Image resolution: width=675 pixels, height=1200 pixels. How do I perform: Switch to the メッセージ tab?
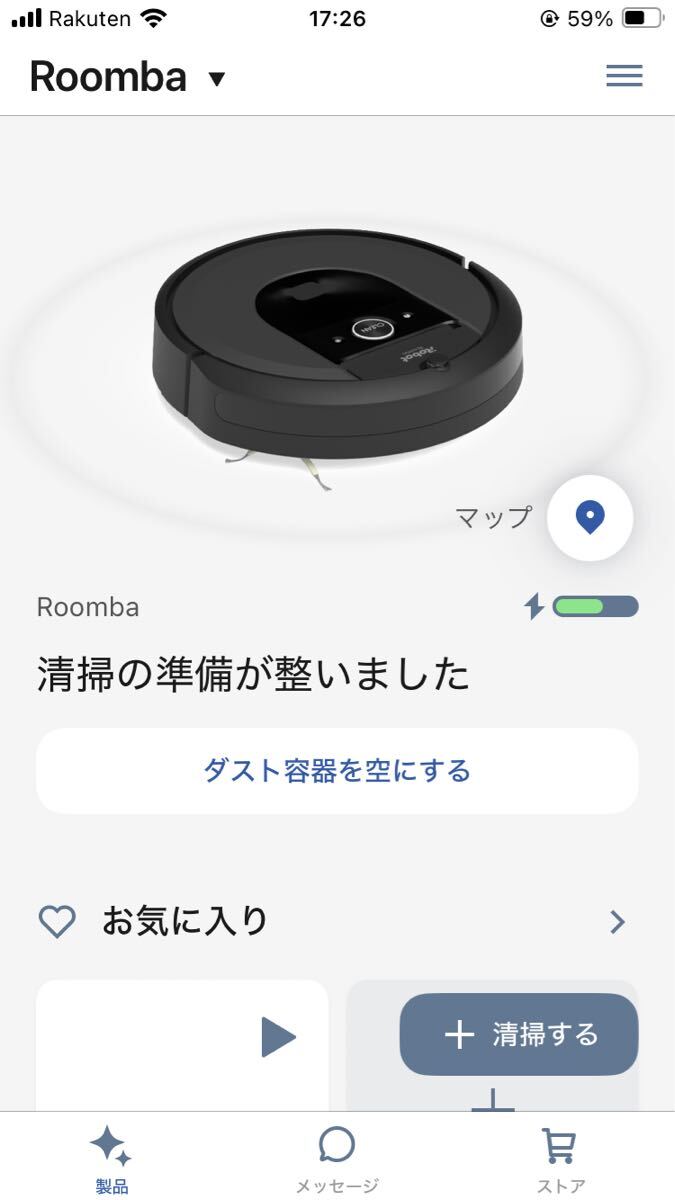click(337, 1158)
